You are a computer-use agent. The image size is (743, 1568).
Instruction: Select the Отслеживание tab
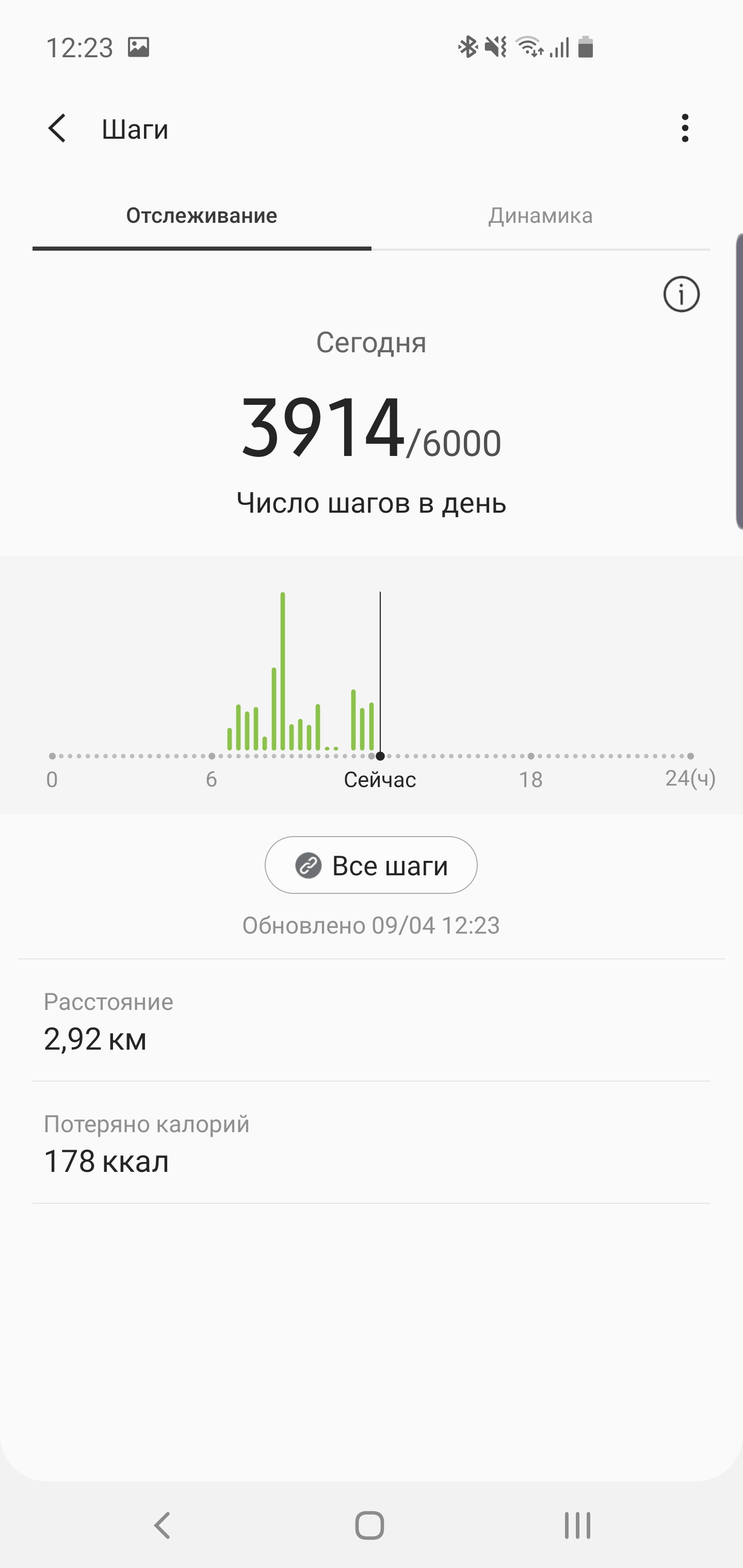click(x=202, y=216)
